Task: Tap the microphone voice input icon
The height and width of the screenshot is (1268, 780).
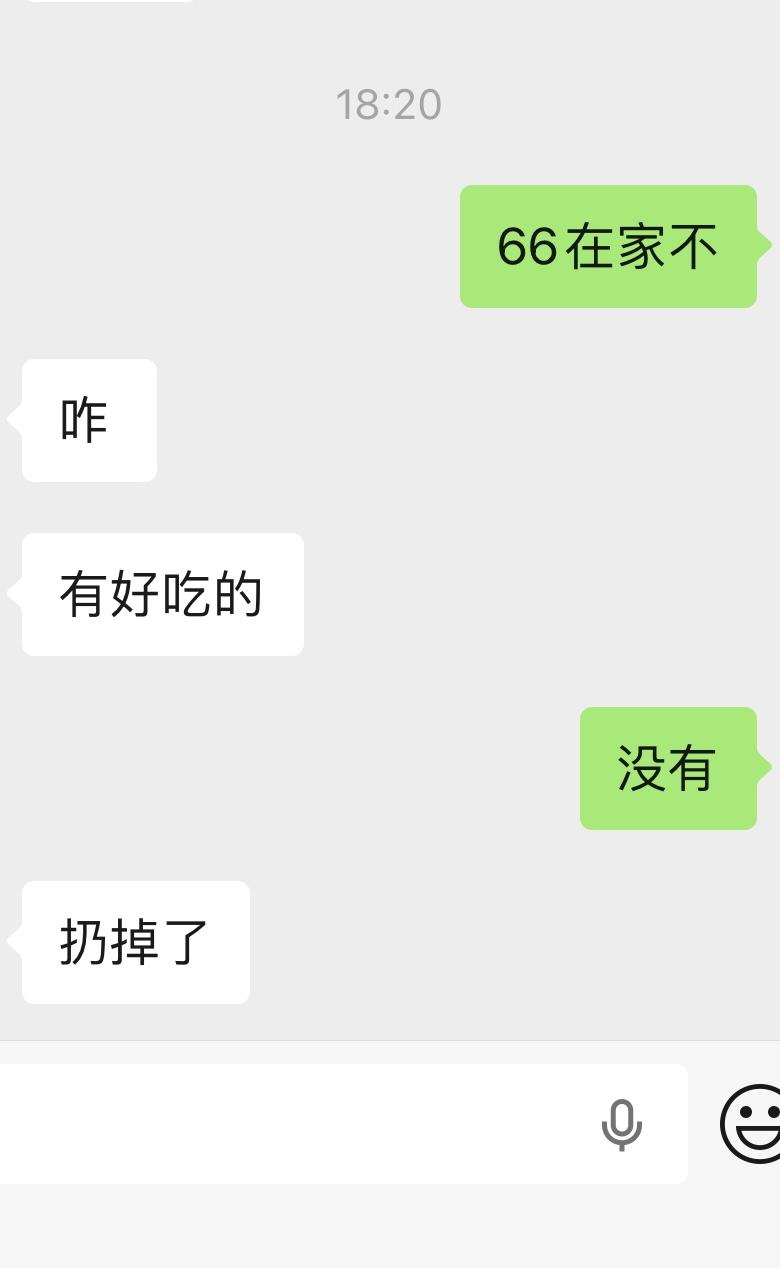Action: click(x=621, y=1125)
